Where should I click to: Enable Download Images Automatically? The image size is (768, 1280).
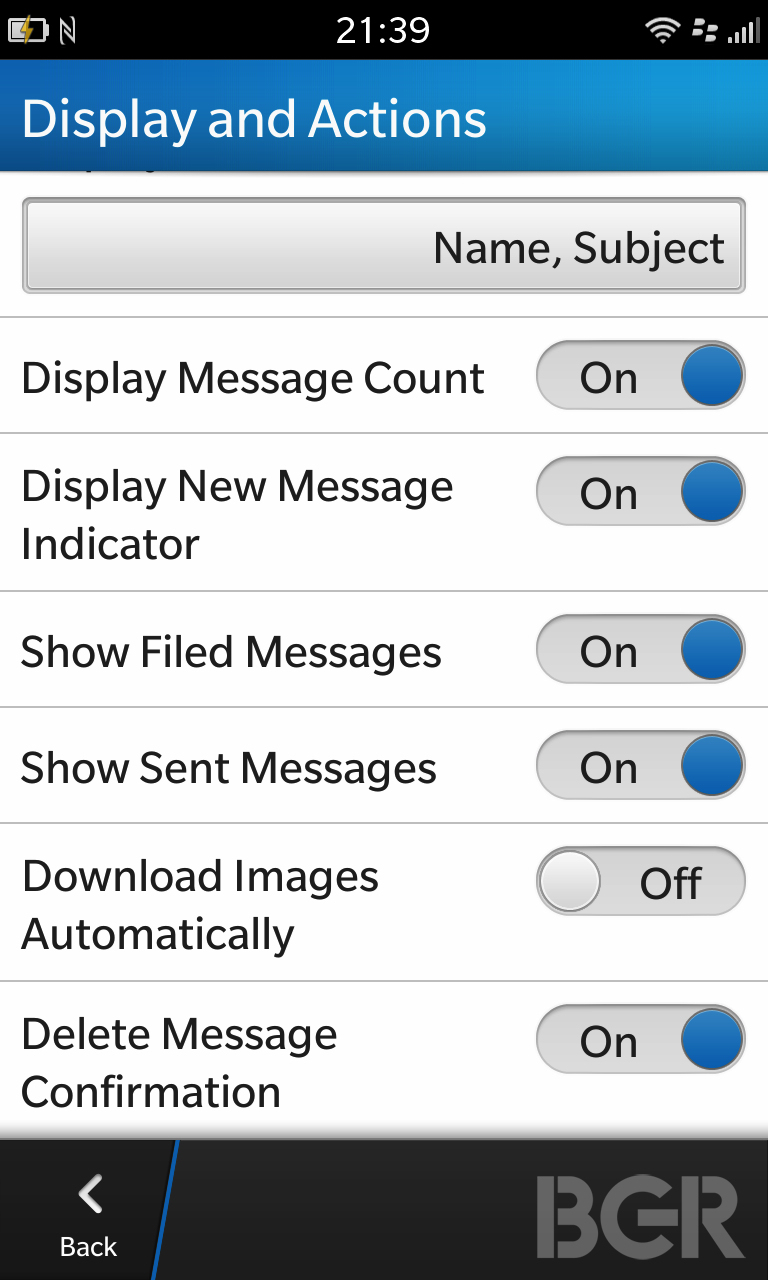pyautogui.click(x=641, y=882)
